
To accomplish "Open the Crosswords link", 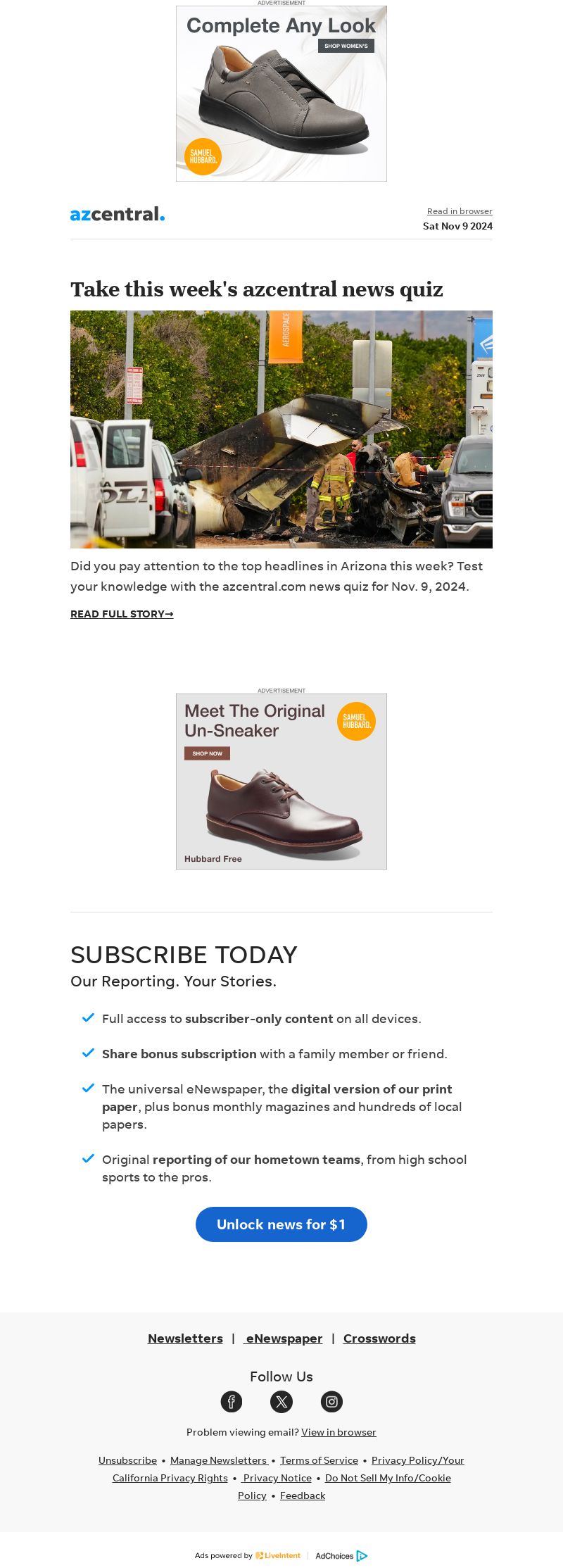I will point(379,1338).
